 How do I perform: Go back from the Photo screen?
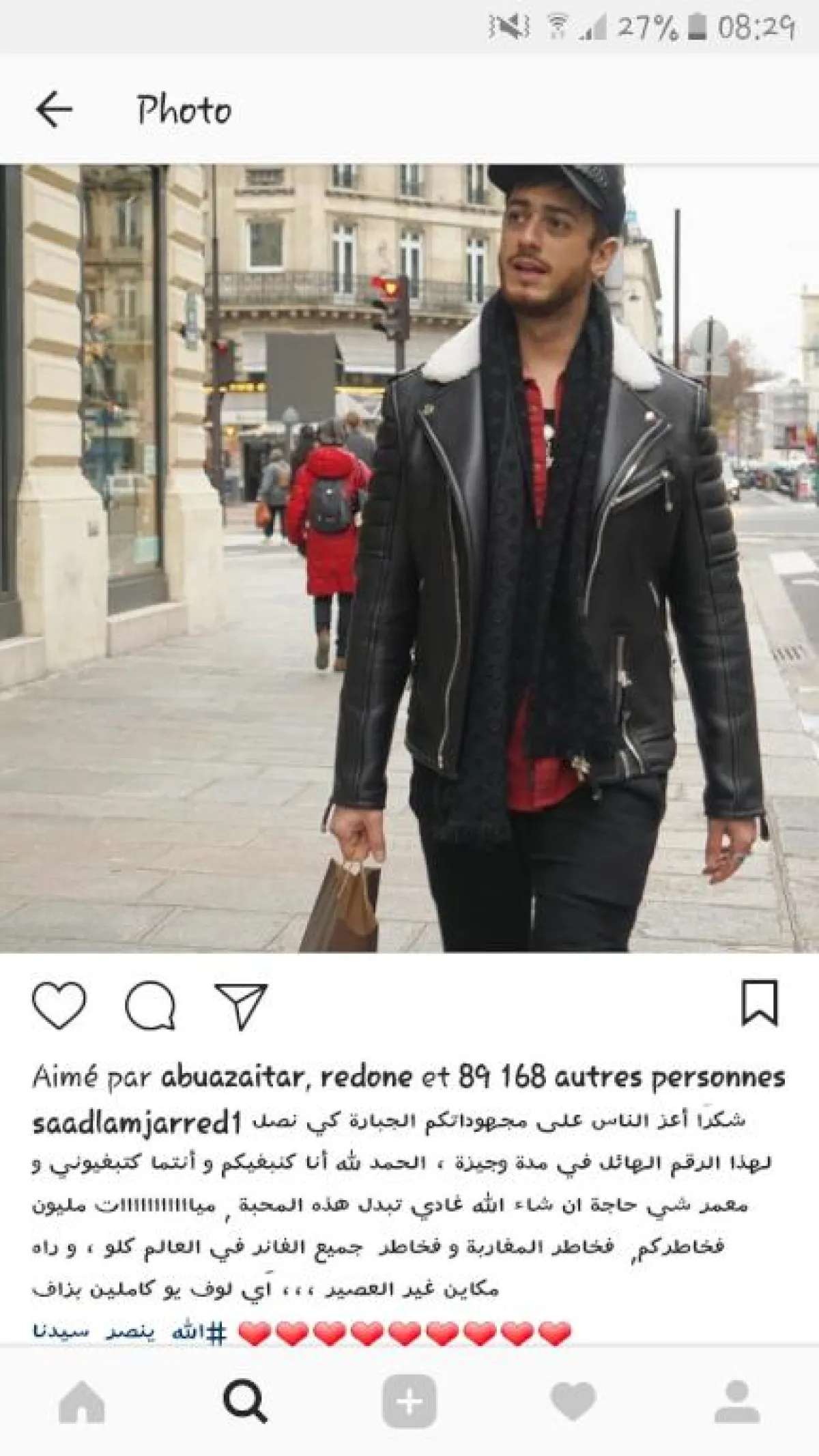(x=54, y=110)
